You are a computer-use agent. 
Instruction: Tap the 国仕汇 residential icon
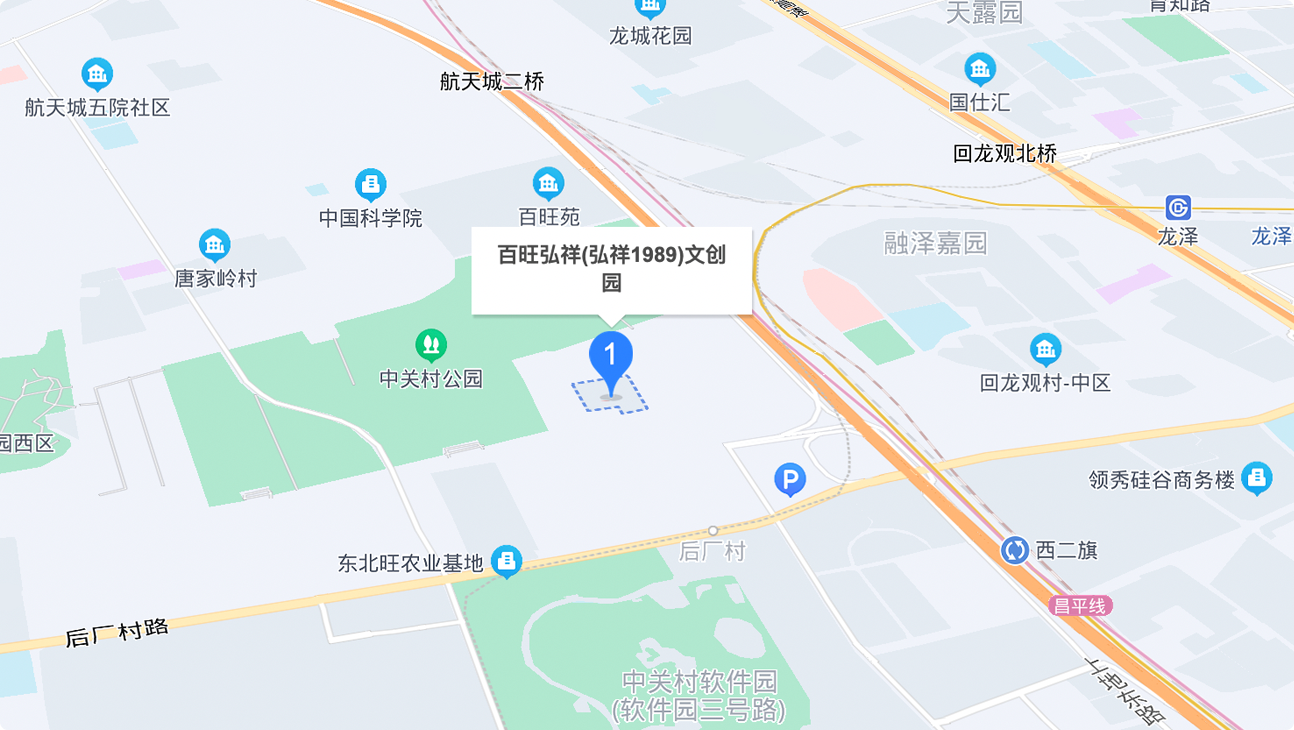tap(980, 69)
